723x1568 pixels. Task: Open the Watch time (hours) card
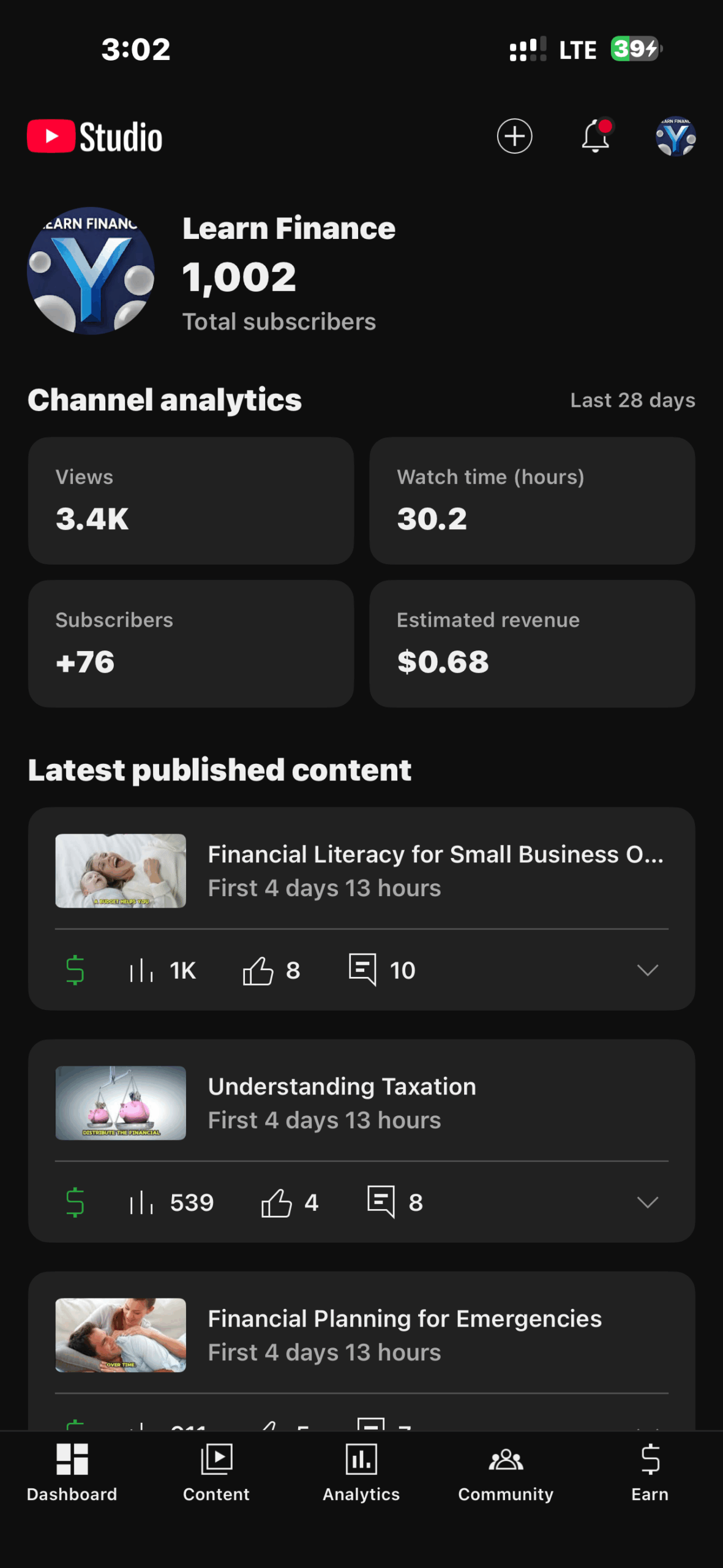click(x=532, y=500)
